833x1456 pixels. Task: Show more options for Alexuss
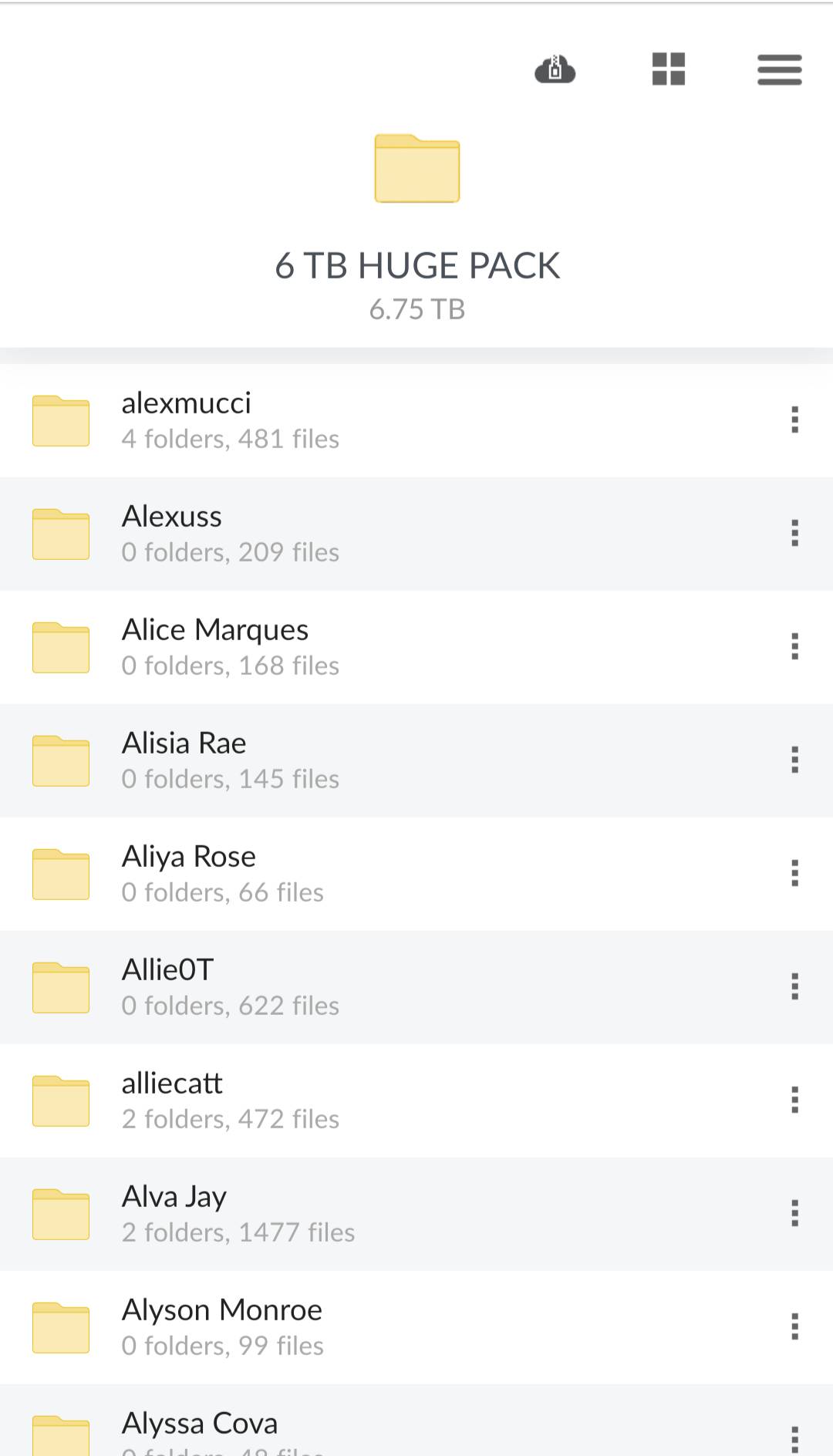click(794, 534)
